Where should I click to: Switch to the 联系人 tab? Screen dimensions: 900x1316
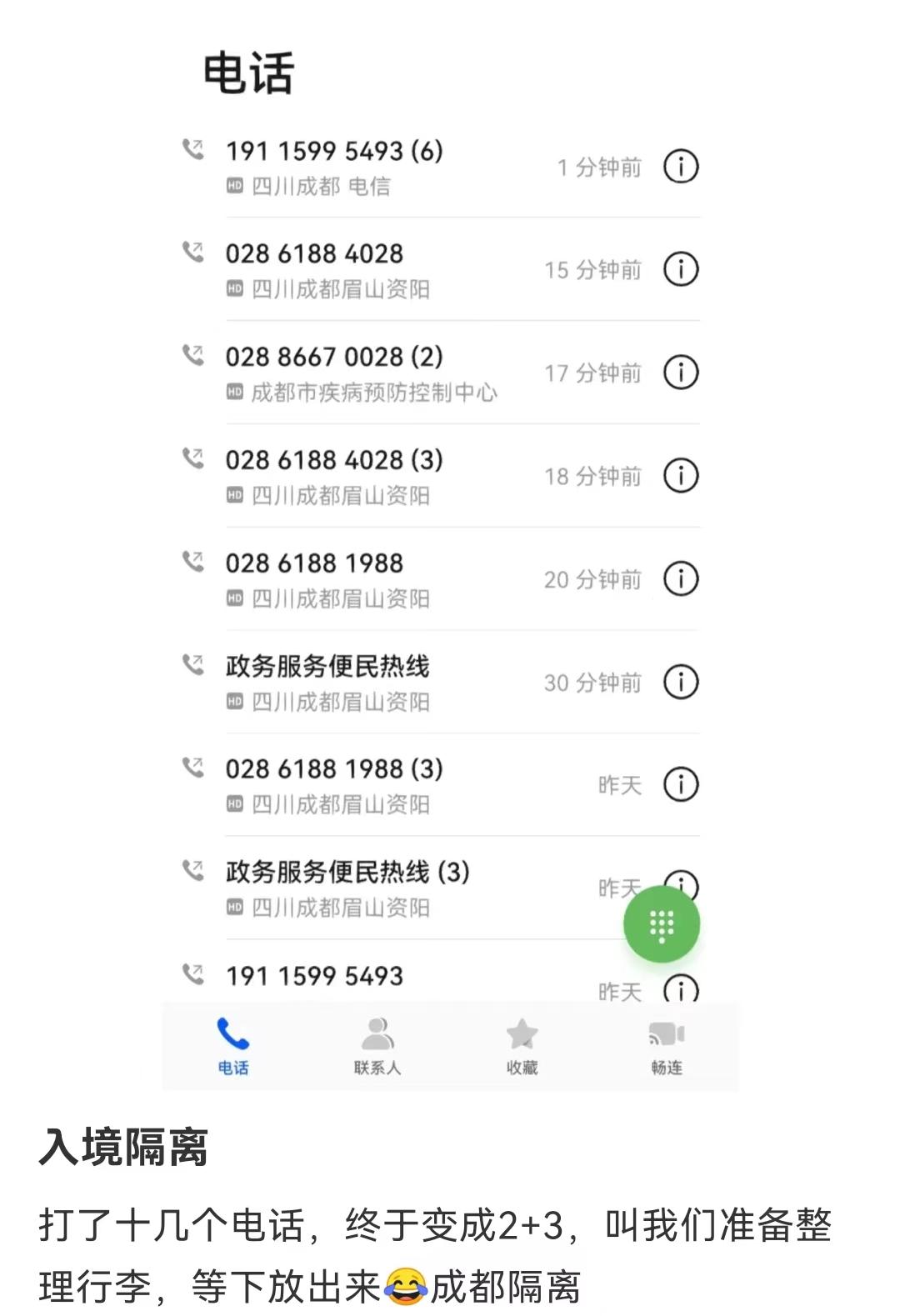tap(377, 1044)
